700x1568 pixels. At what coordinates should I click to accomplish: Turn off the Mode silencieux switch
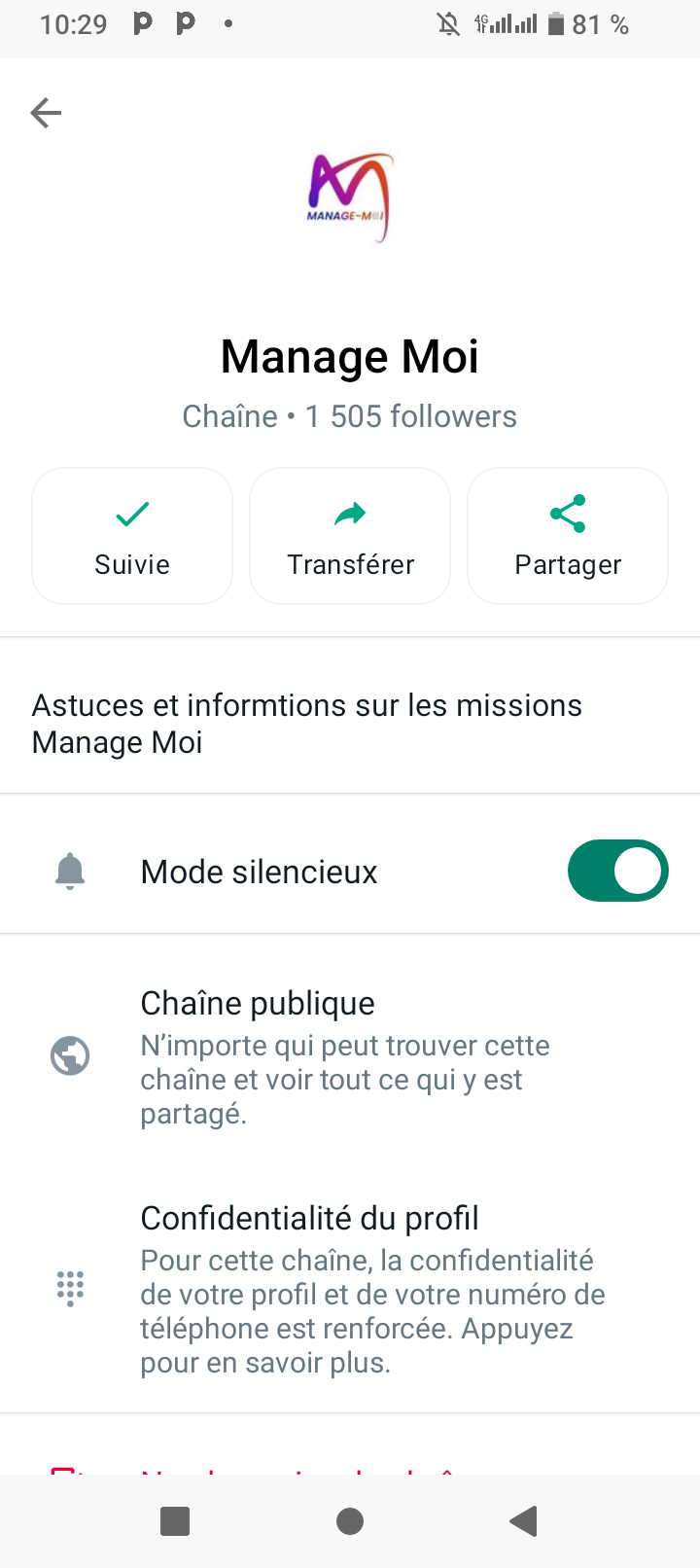coord(617,871)
